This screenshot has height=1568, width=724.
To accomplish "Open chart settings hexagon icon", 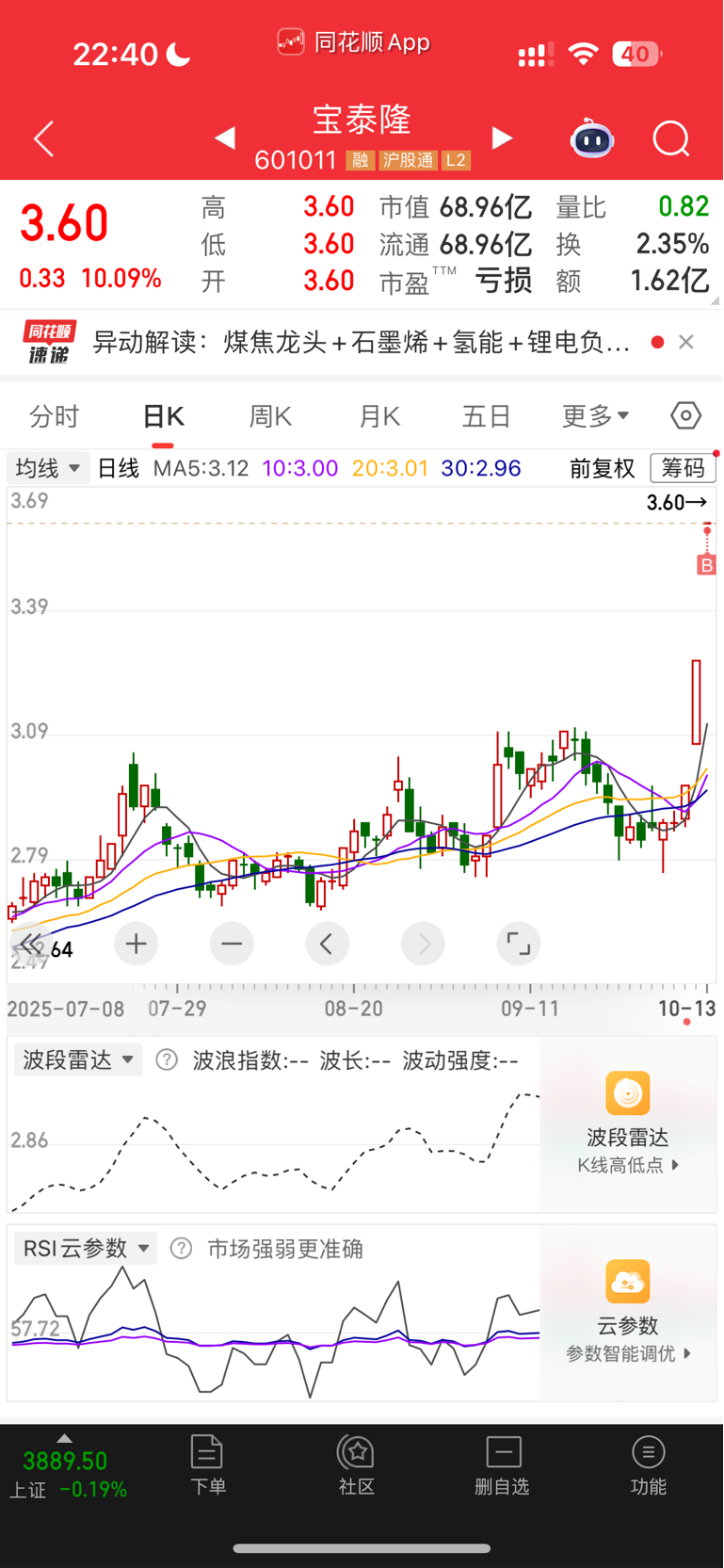I will 686,415.
